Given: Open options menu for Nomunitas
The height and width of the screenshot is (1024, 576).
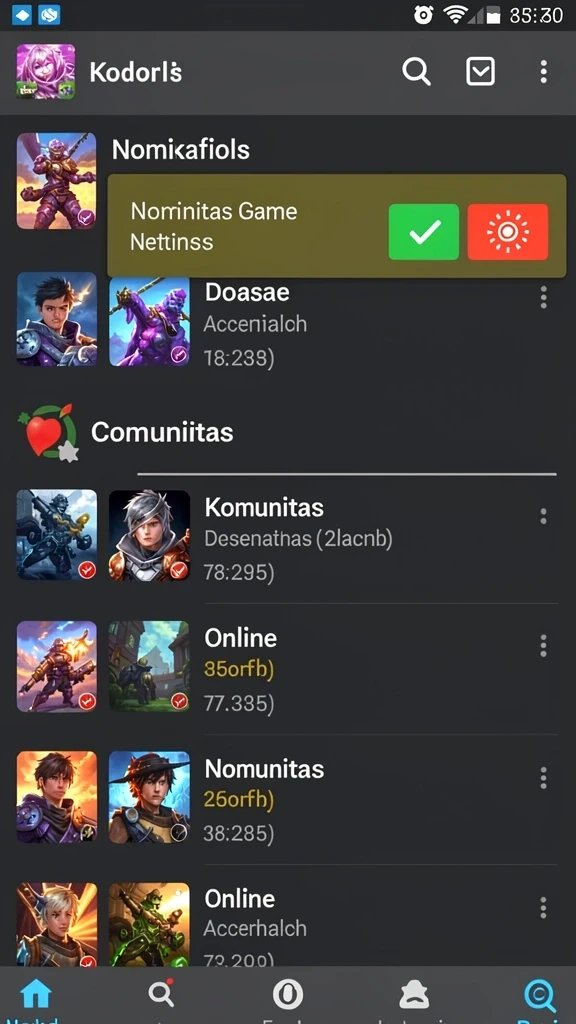Looking at the screenshot, I should pos(543,778).
